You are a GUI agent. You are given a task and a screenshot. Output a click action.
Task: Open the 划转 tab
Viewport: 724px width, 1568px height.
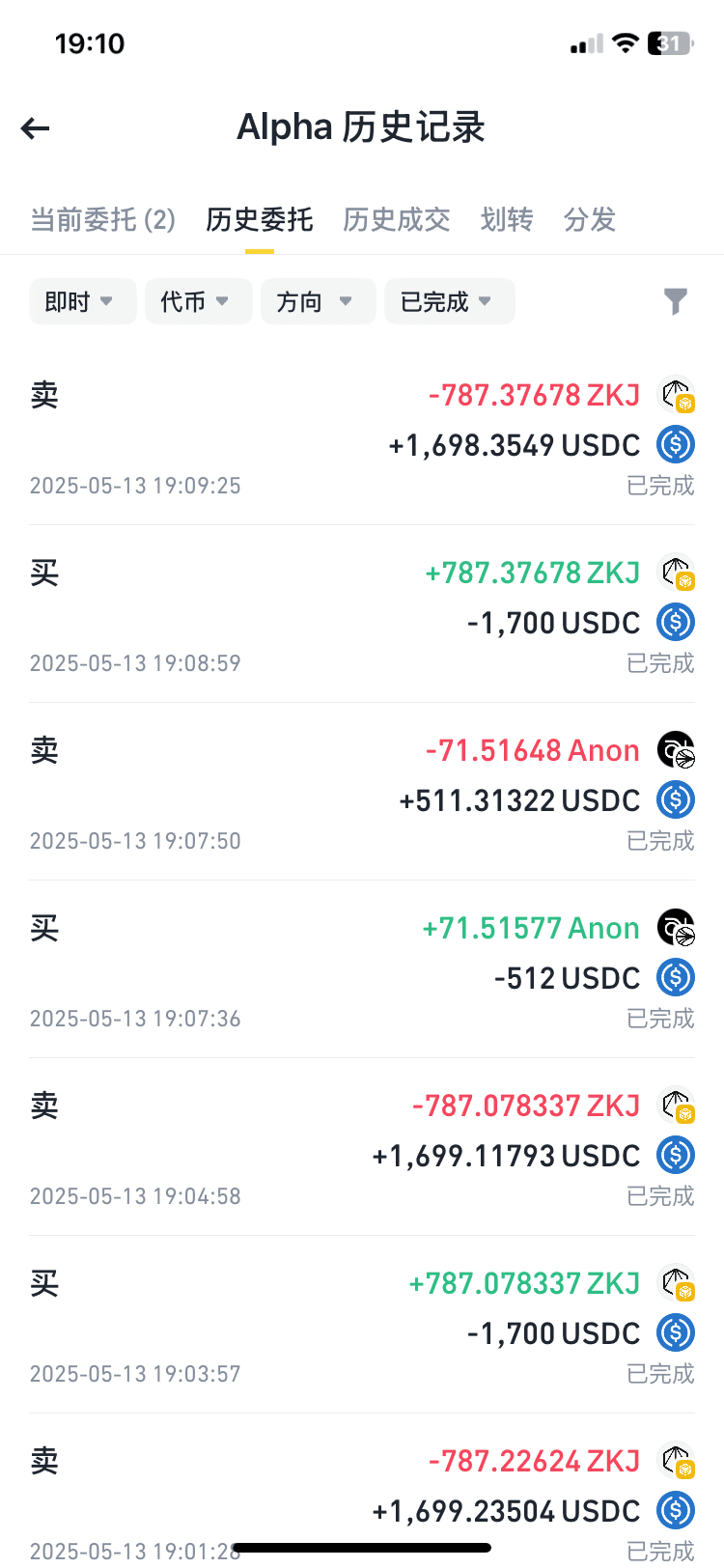coord(507,220)
